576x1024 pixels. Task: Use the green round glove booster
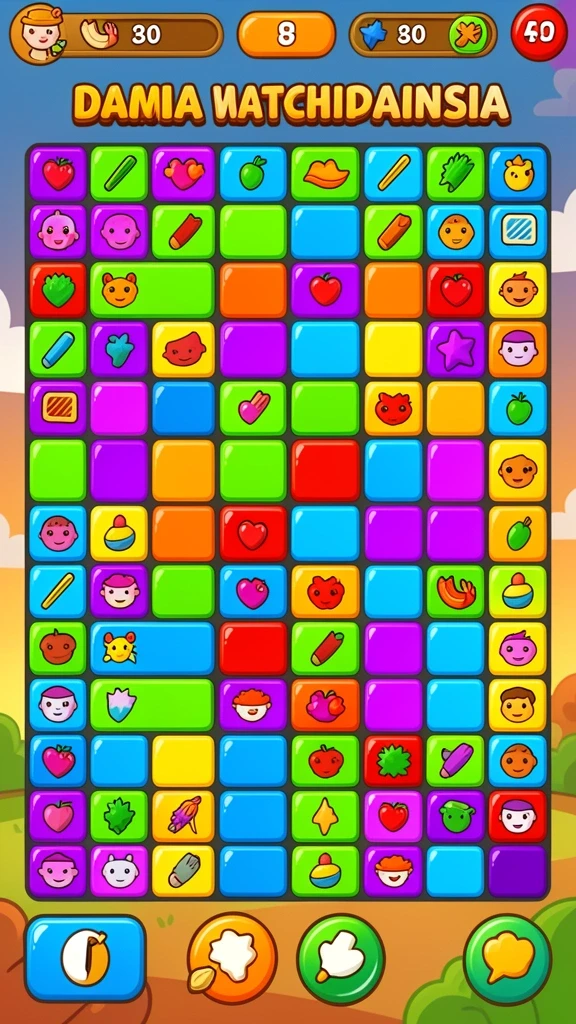pos(340,958)
